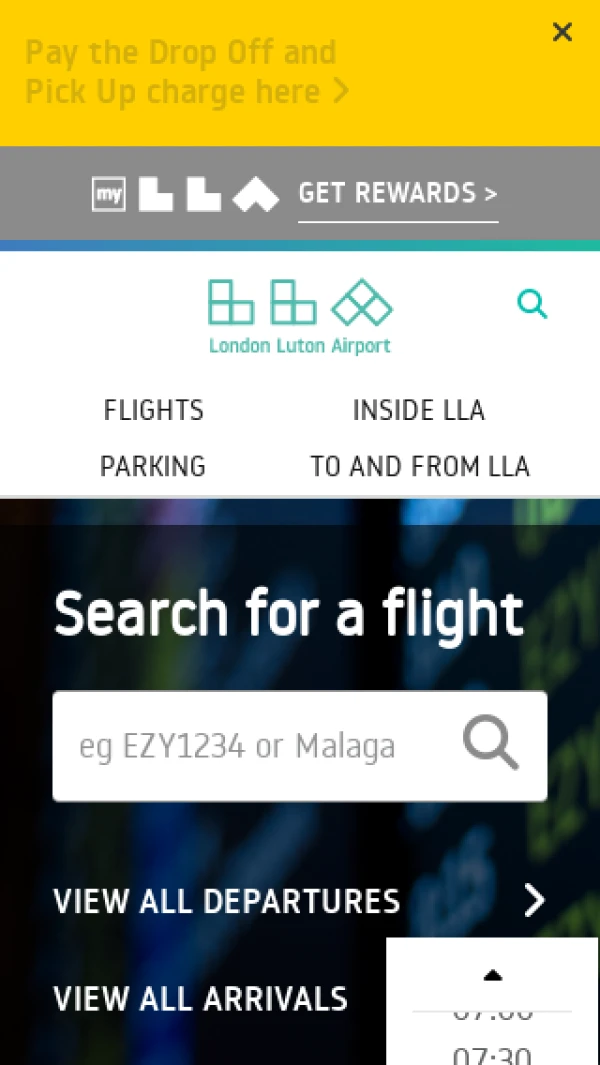
Task: Open the Pay Drop Off and Pick Up charge link
Action: [x=186, y=72]
